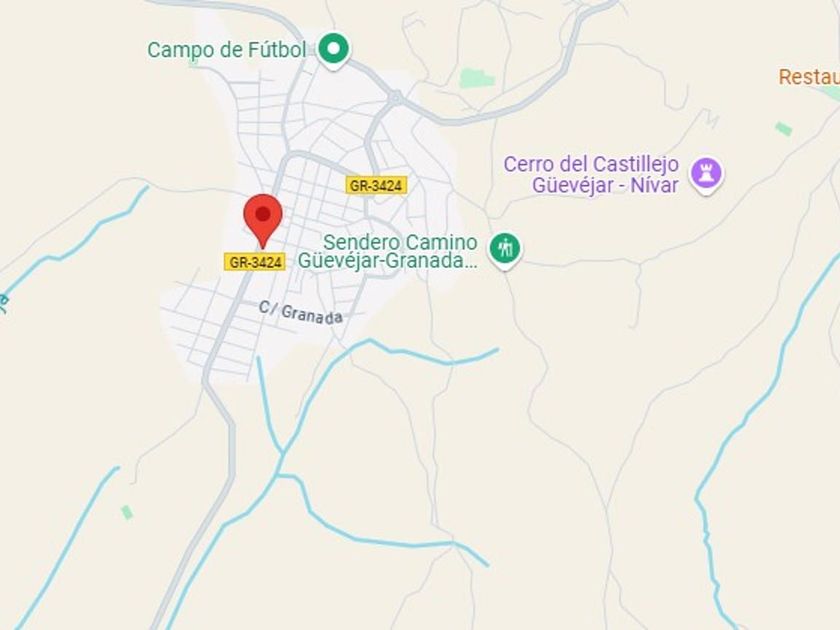
Task: Tap the red location pin
Action: 262,220
